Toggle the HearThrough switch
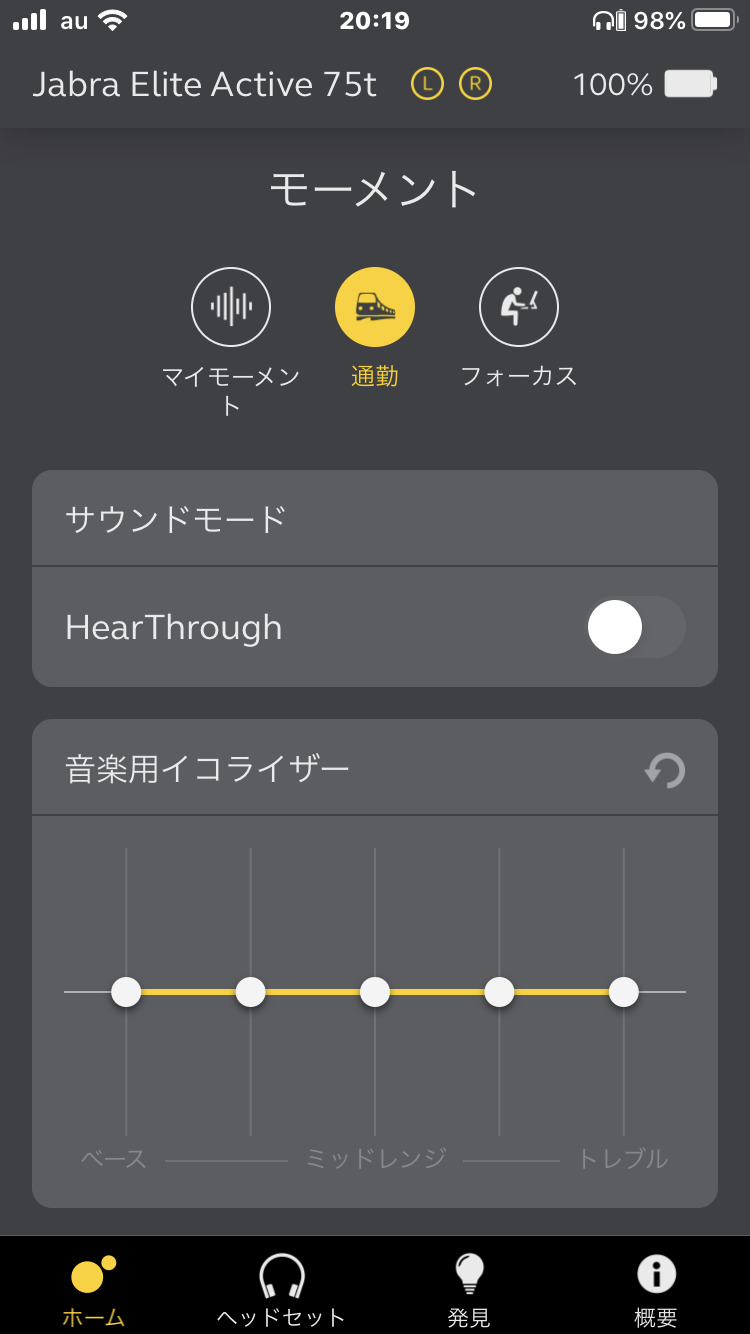The width and height of the screenshot is (750, 1334). [635, 628]
